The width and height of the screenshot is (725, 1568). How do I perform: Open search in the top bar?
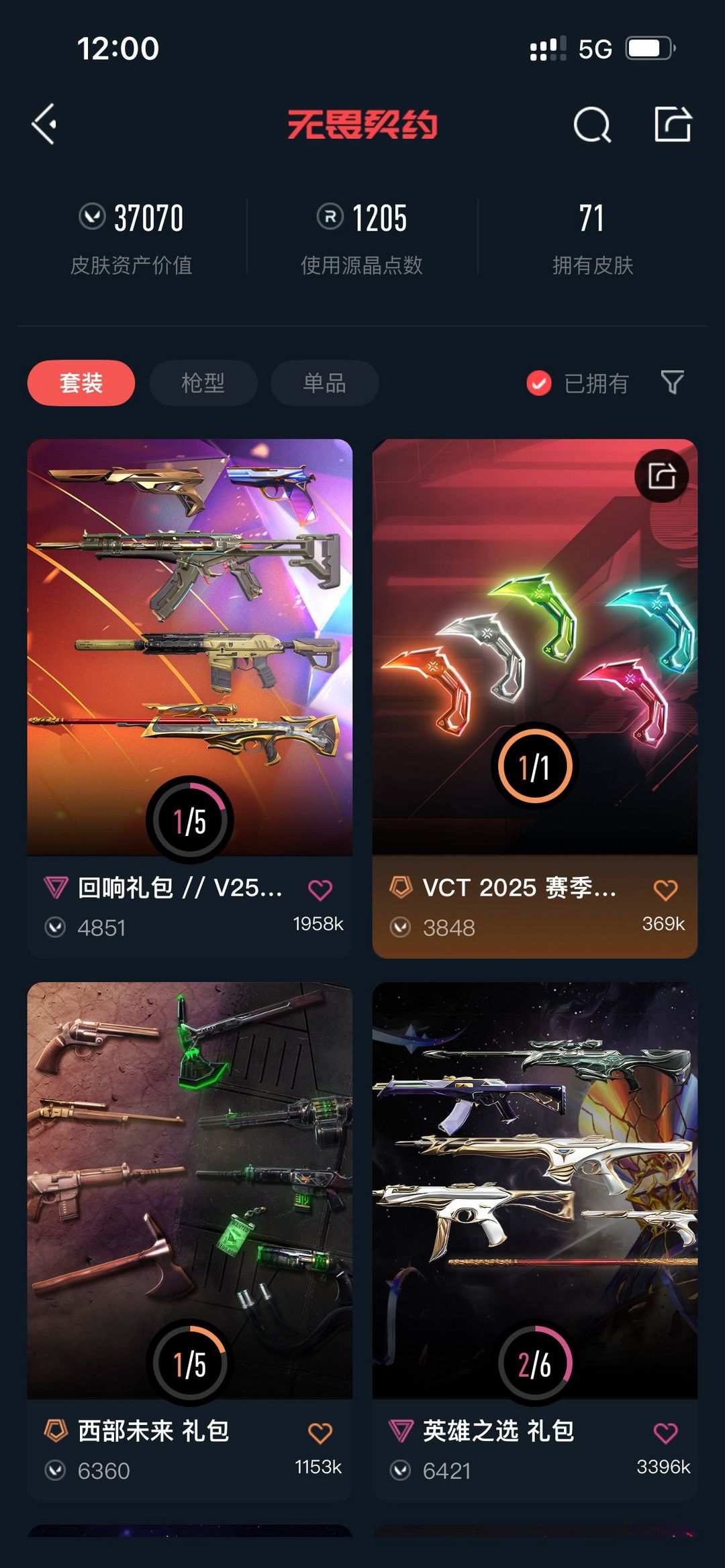(592, 124)
